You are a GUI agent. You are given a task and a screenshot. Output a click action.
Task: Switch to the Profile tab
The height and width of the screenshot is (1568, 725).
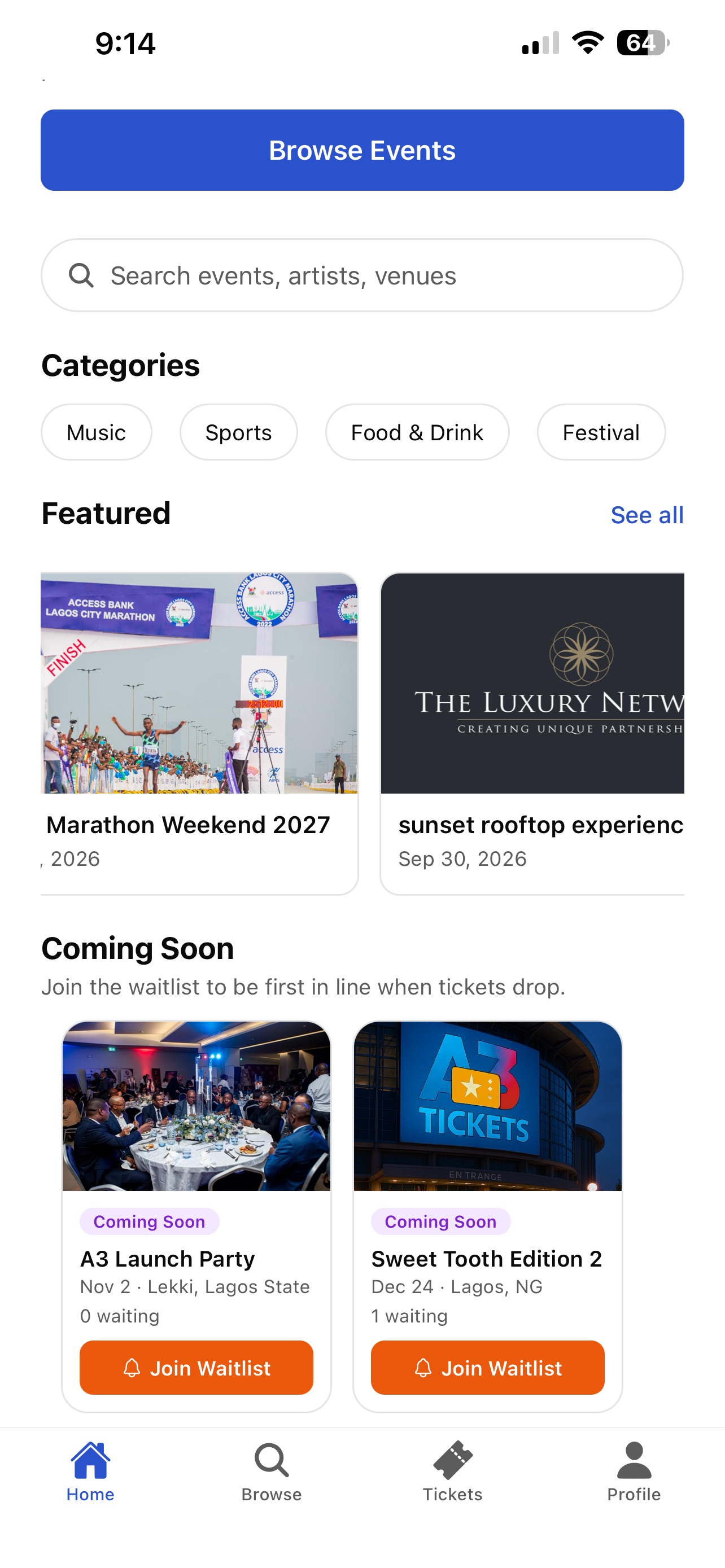pyautogui.click(x=634, y=1473)
